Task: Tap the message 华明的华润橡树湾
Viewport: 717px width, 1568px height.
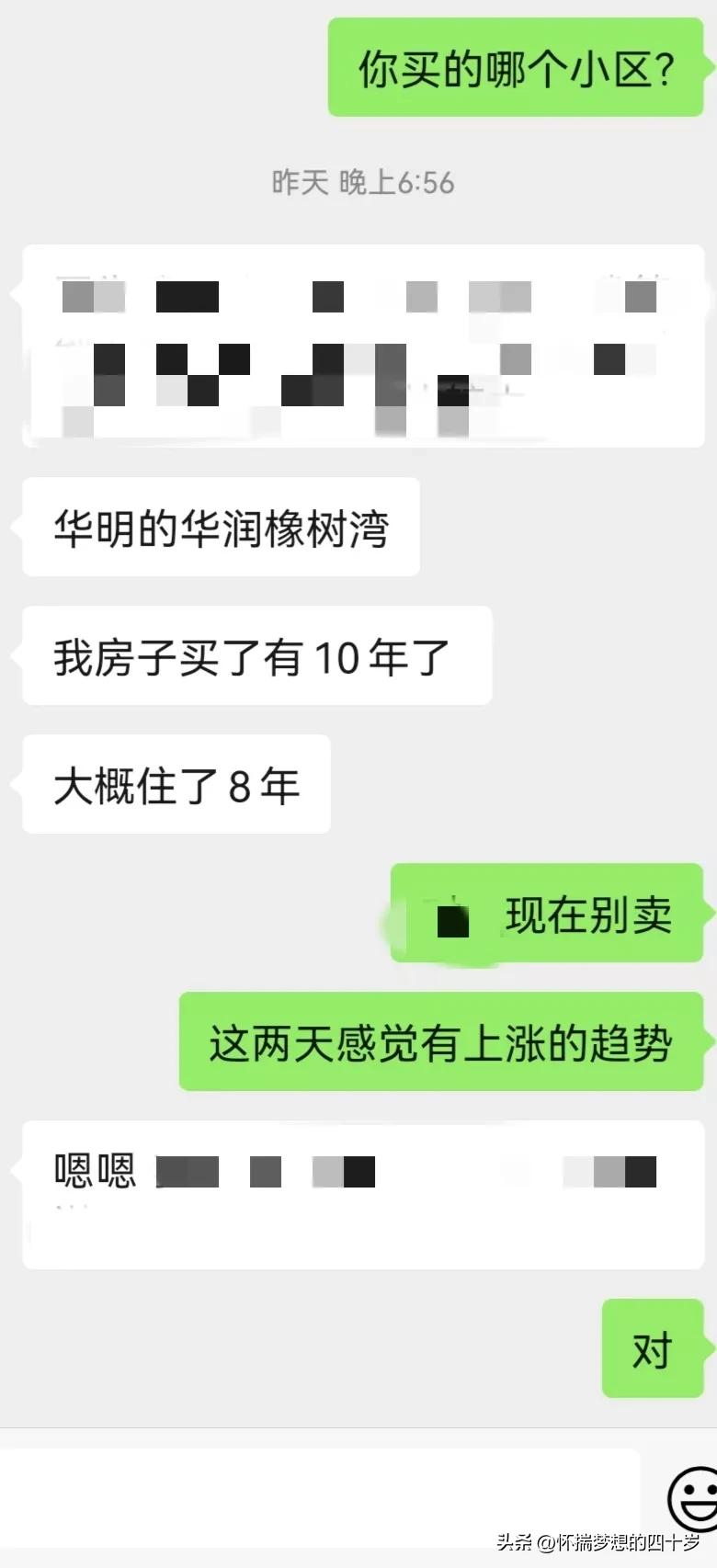Action: click(x=219, y=526)
